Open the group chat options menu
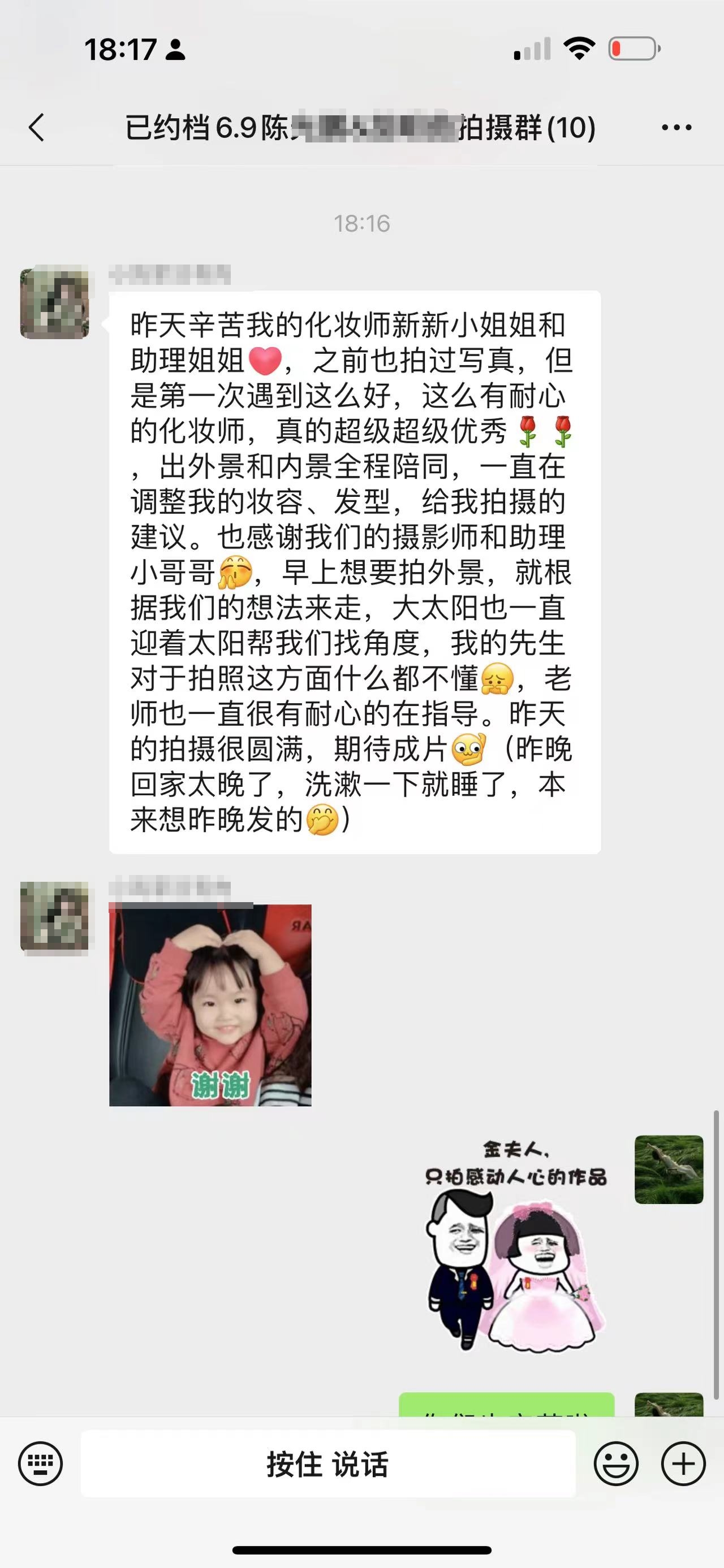 [x=676, y=128]
